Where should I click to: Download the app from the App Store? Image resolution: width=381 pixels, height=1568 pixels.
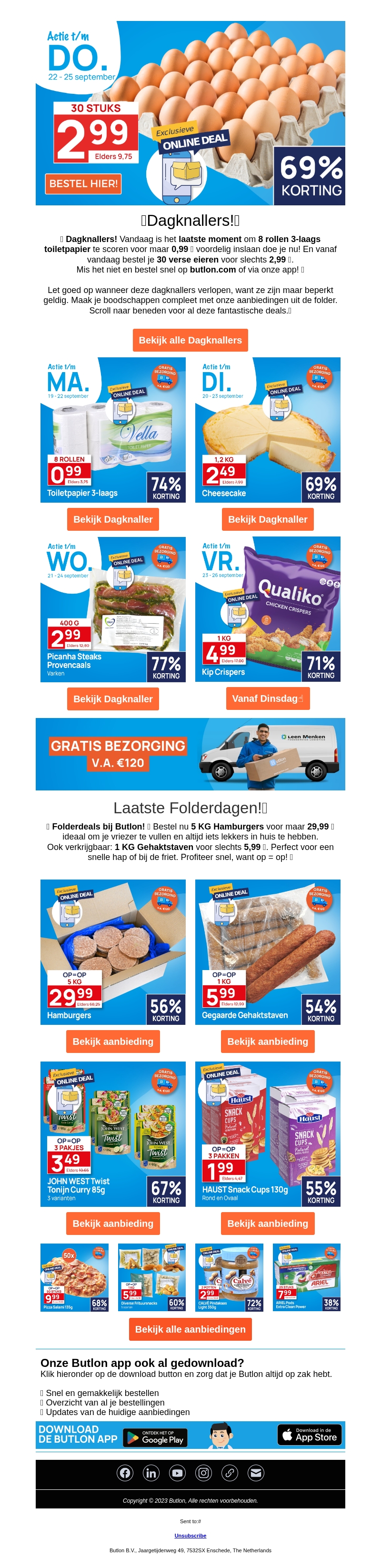coord(309,1435)
